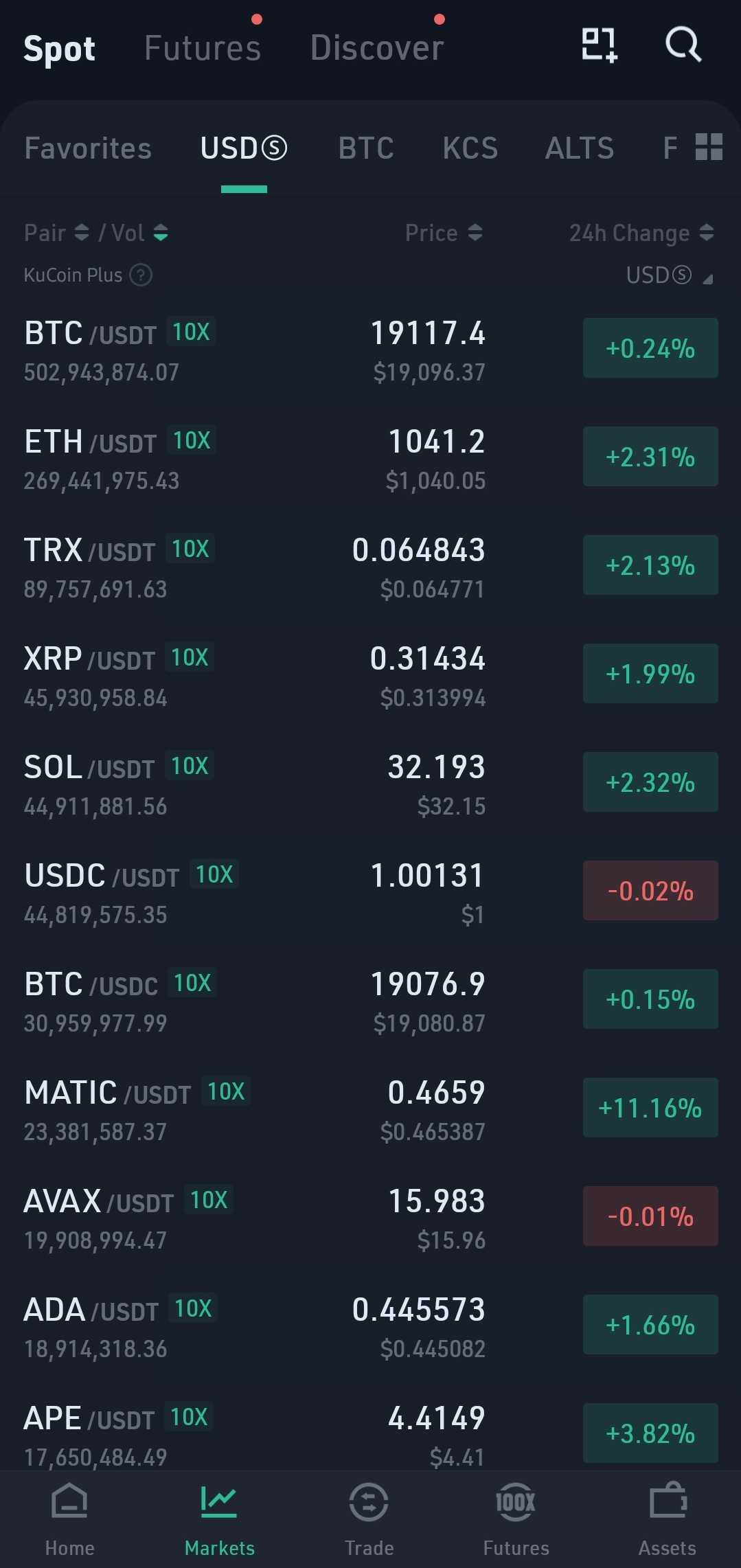The image size is (741, 1568).
Task: Open the grid view of market categories
Action: (x=709, y=147)
